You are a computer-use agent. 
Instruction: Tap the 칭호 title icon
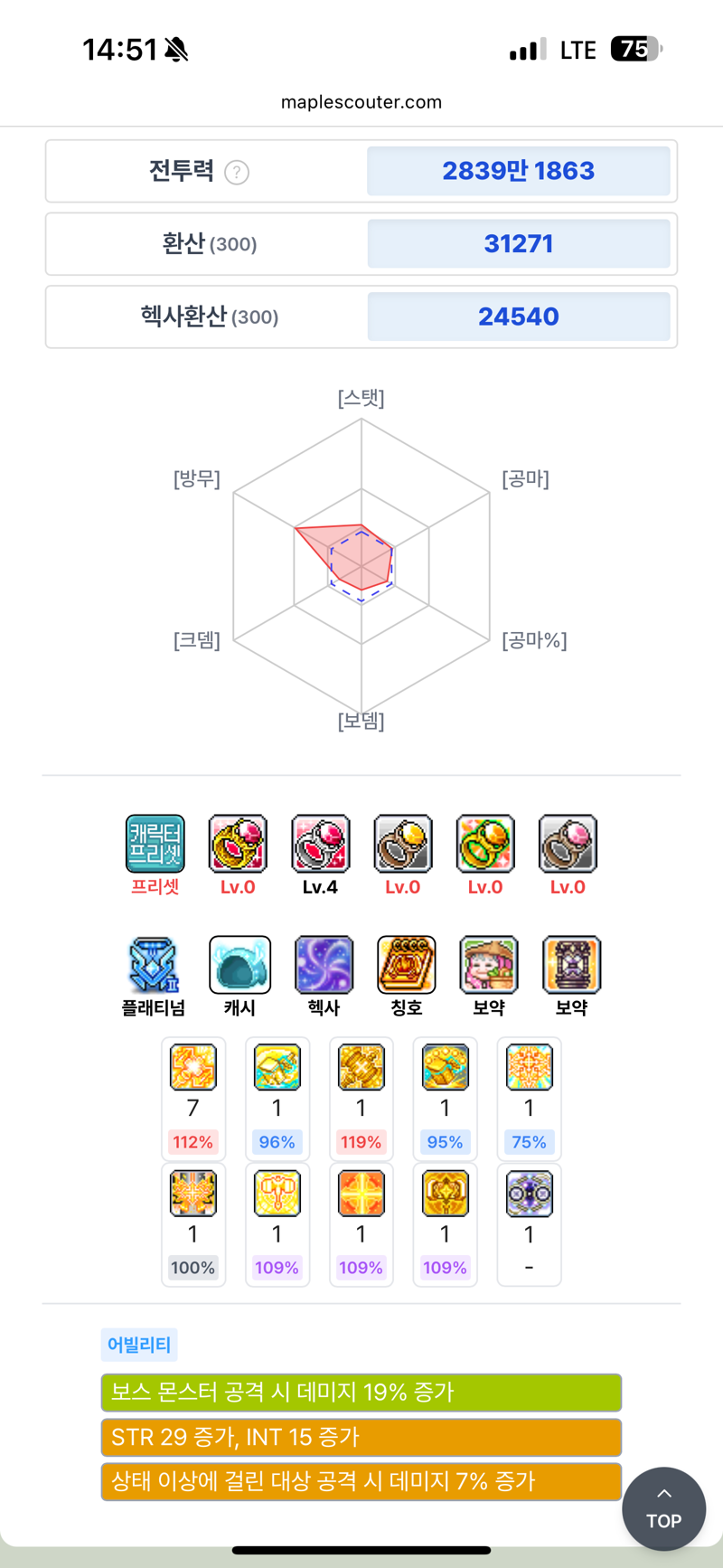pos(406,965)
